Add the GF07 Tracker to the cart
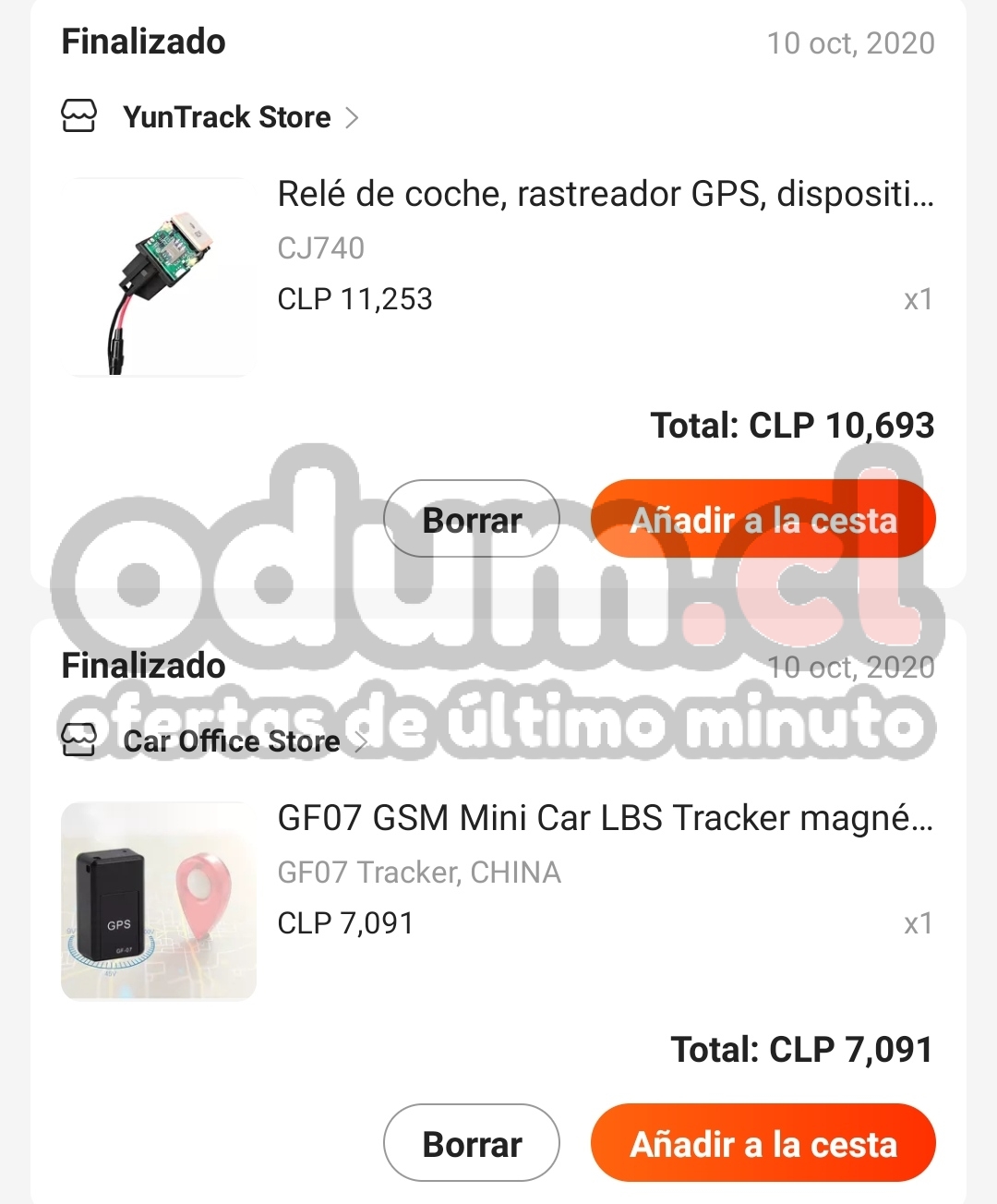This screenshot has width=997, height=1204. pos(763,1143)
